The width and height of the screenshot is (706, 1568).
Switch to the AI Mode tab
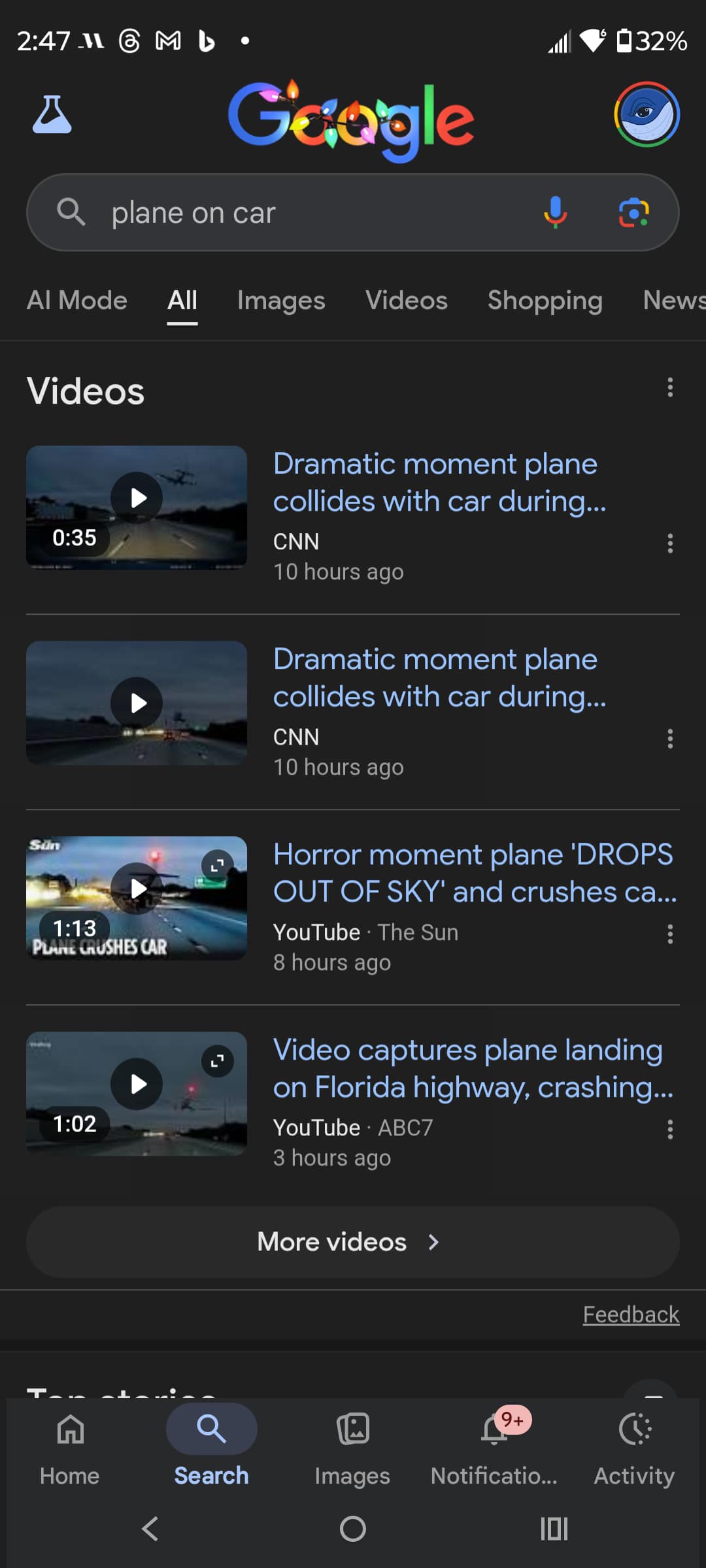pyautogui.click(x=77, y=301)
